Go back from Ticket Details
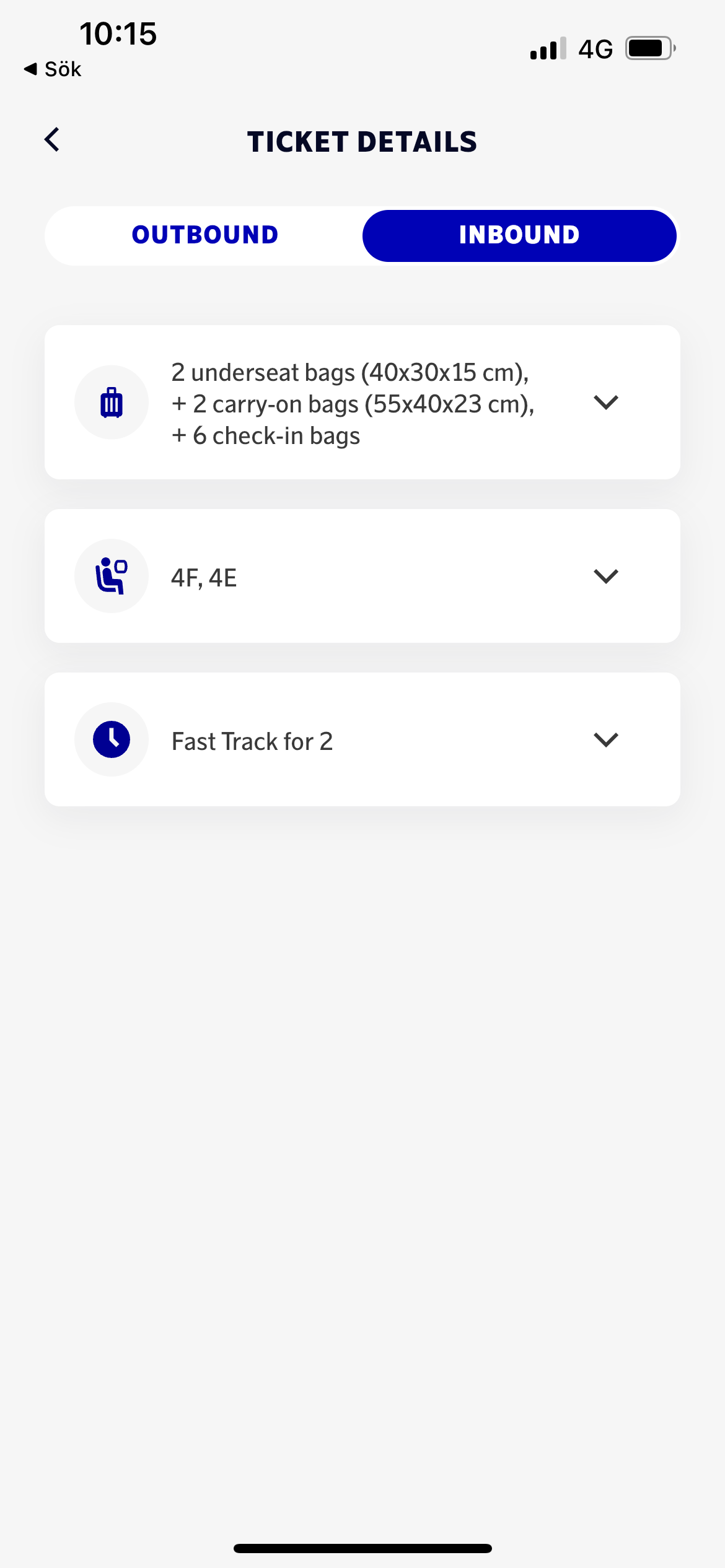The width and height of the screenshot is (725, 1568). 53,140
